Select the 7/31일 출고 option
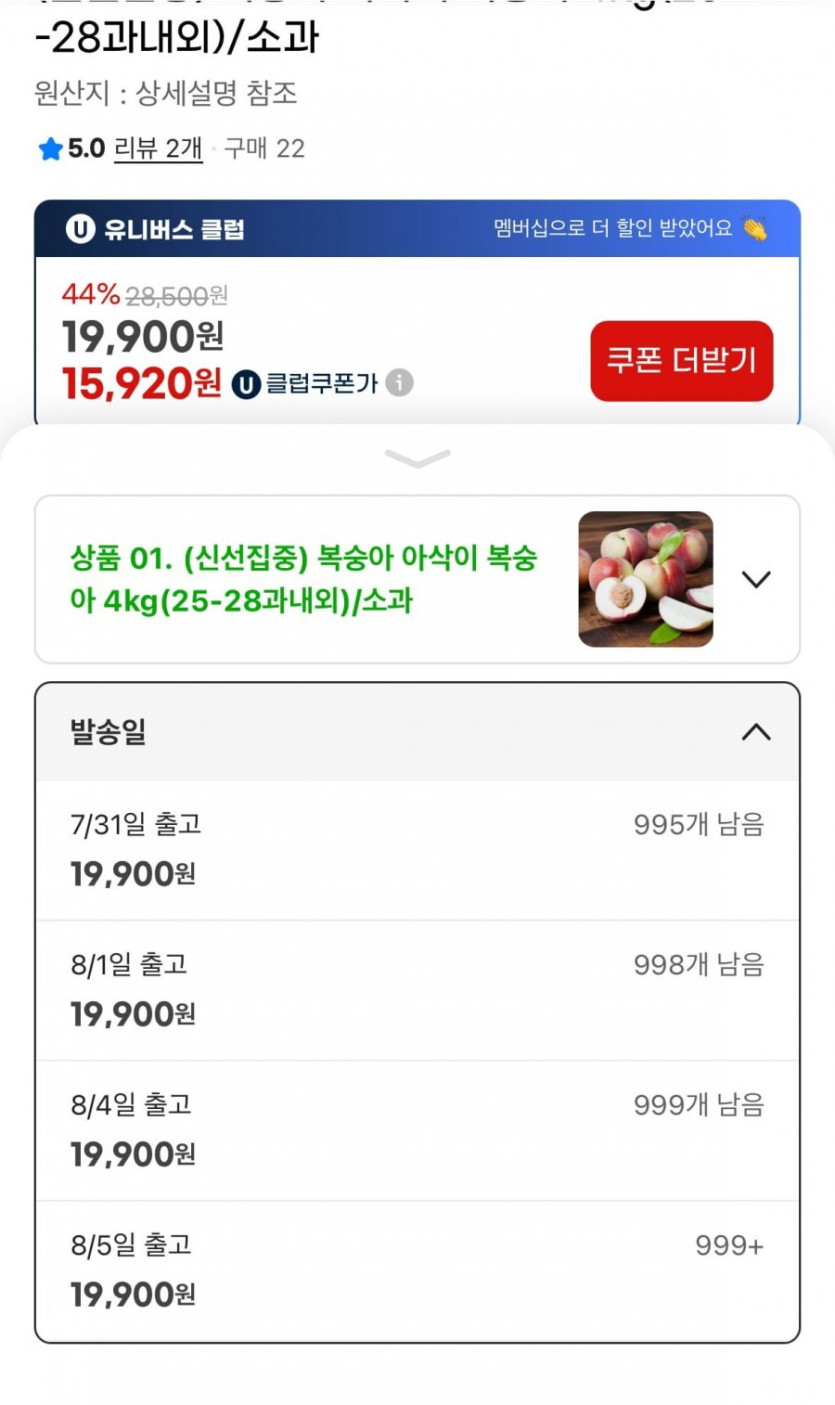Screen dimensions: 835x1405 (x=417, y=850)
